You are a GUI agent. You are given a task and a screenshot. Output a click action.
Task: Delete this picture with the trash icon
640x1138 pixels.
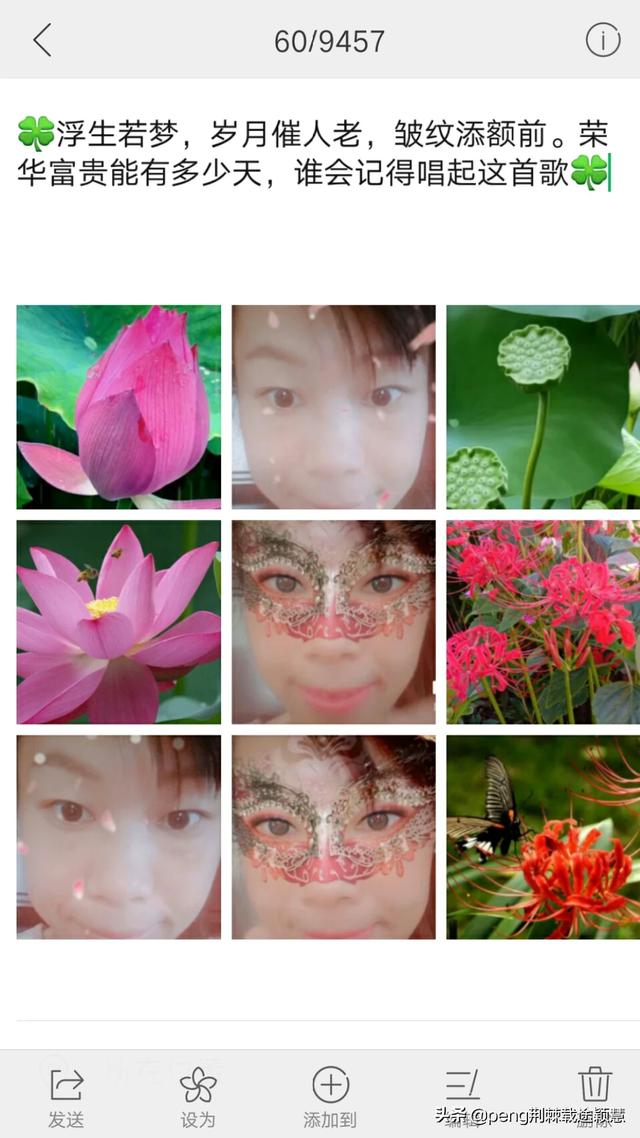pos(594,1092)
